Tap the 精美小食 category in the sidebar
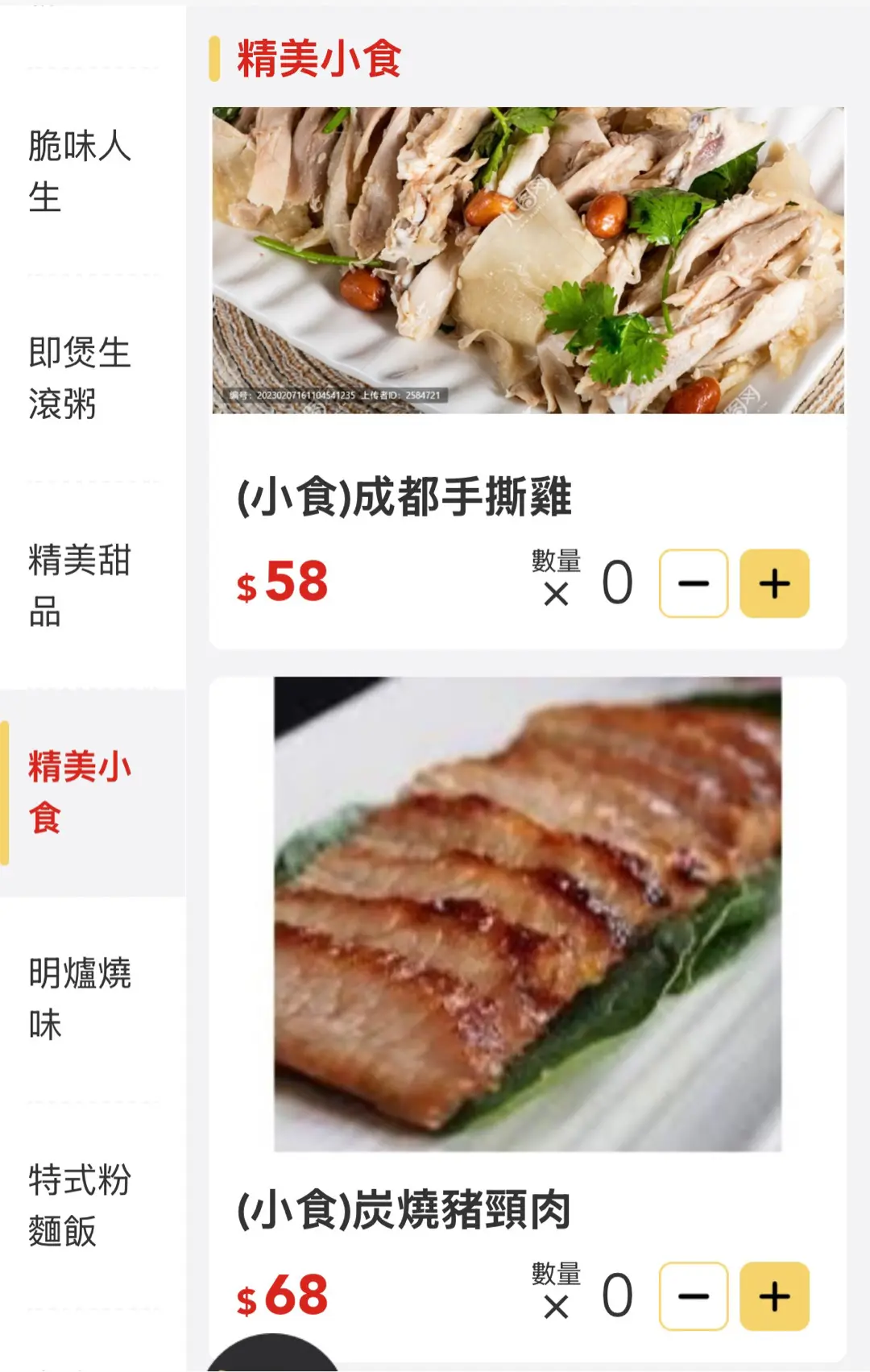 79,792
